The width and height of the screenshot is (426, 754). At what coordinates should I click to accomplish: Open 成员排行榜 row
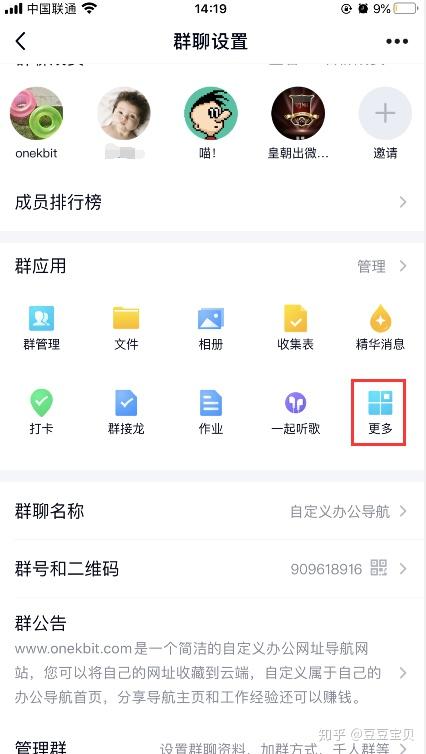coord(213,202)
